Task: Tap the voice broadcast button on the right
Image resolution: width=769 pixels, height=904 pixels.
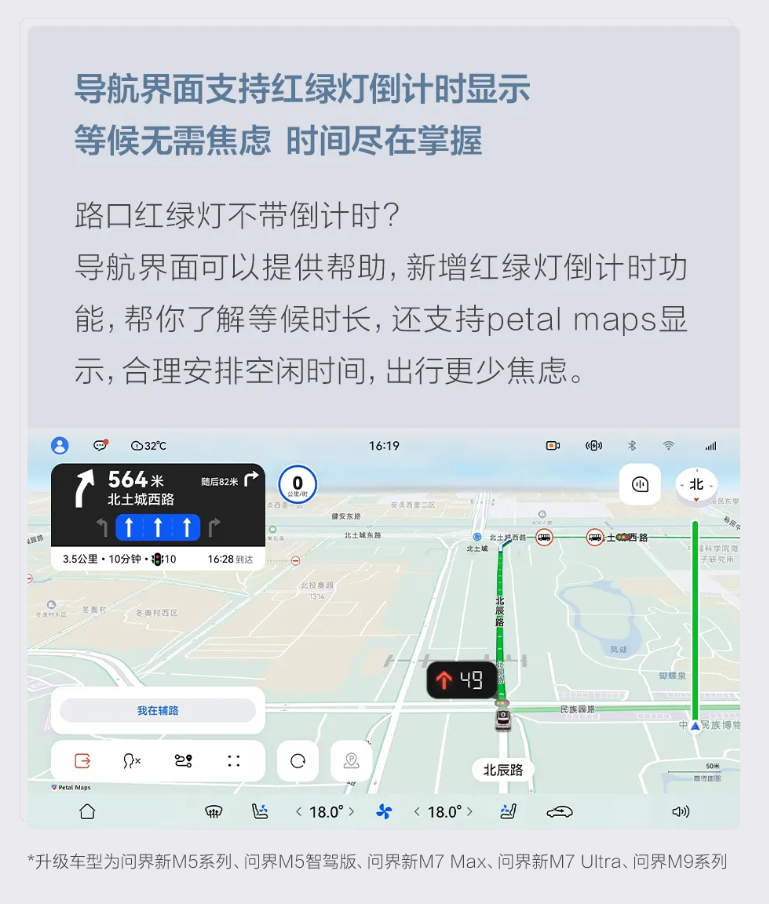Action: [x=640, y=483]
